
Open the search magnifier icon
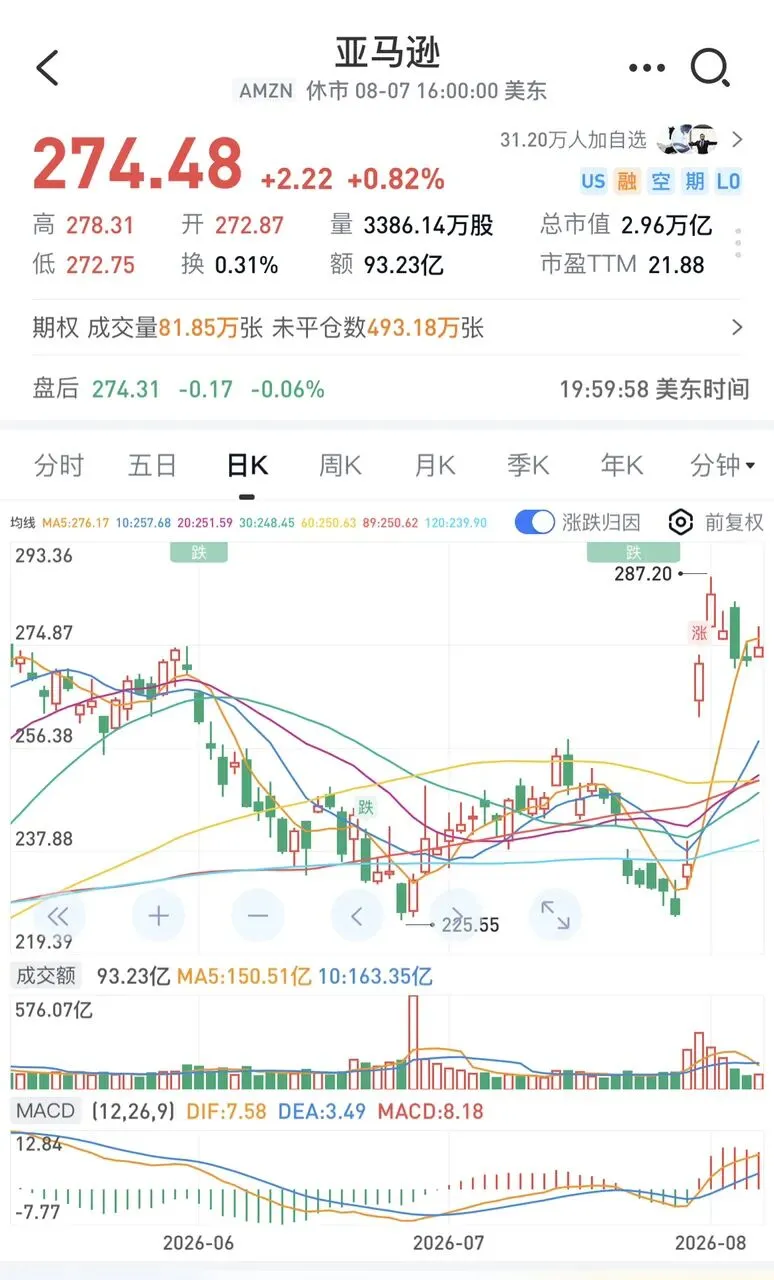coord(710,68)
